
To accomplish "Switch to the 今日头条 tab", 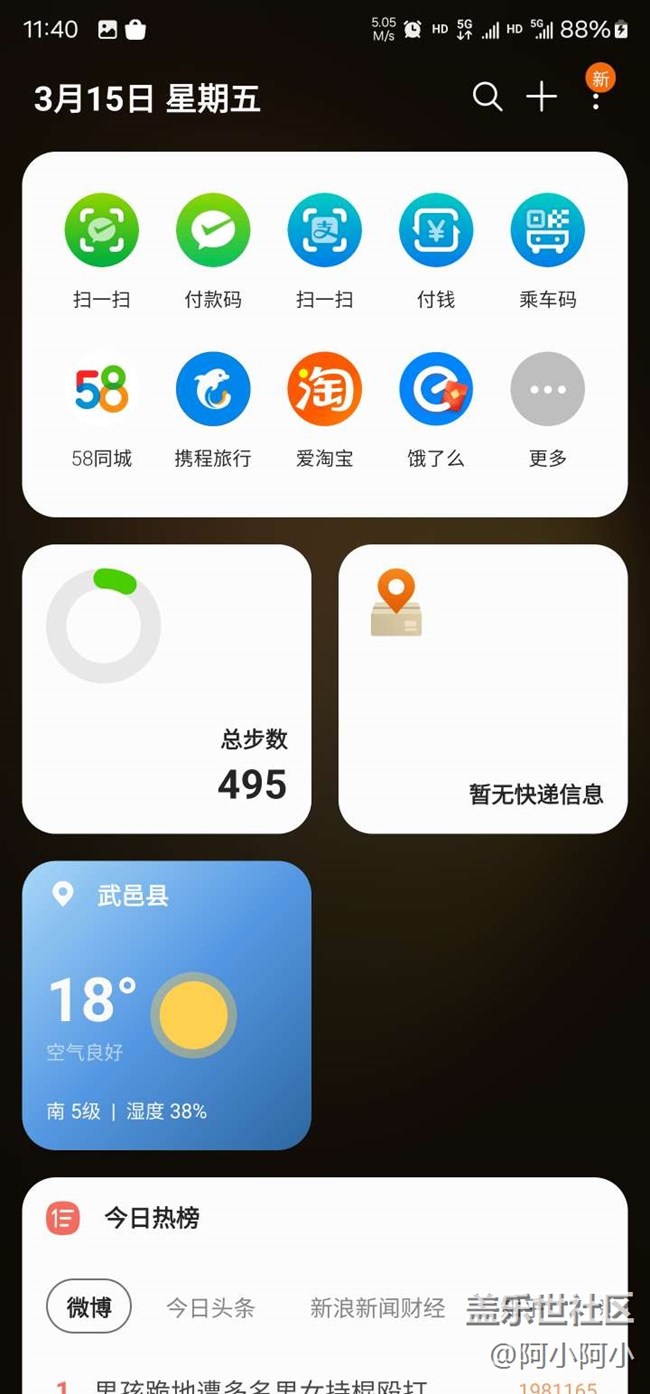I will (x=210, y=1307).
